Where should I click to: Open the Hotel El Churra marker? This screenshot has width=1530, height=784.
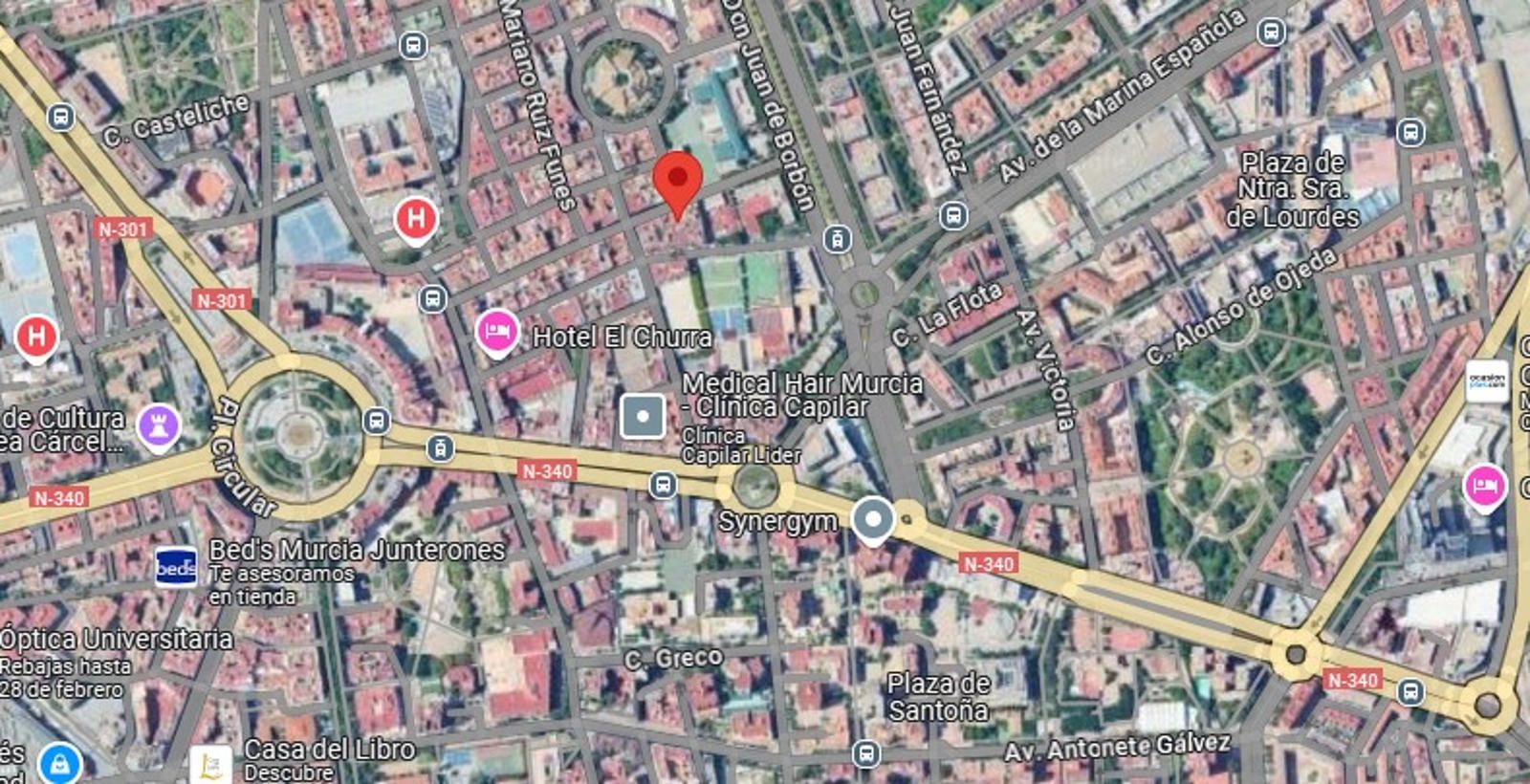(x=497, y=332)
